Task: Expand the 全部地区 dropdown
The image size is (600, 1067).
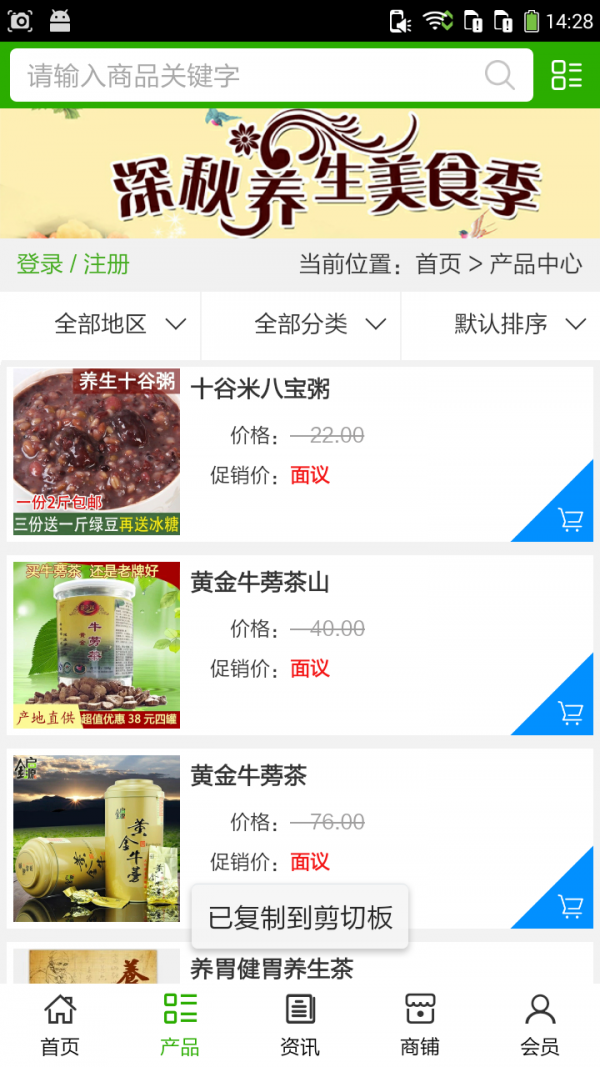Action: coord(120,324)
